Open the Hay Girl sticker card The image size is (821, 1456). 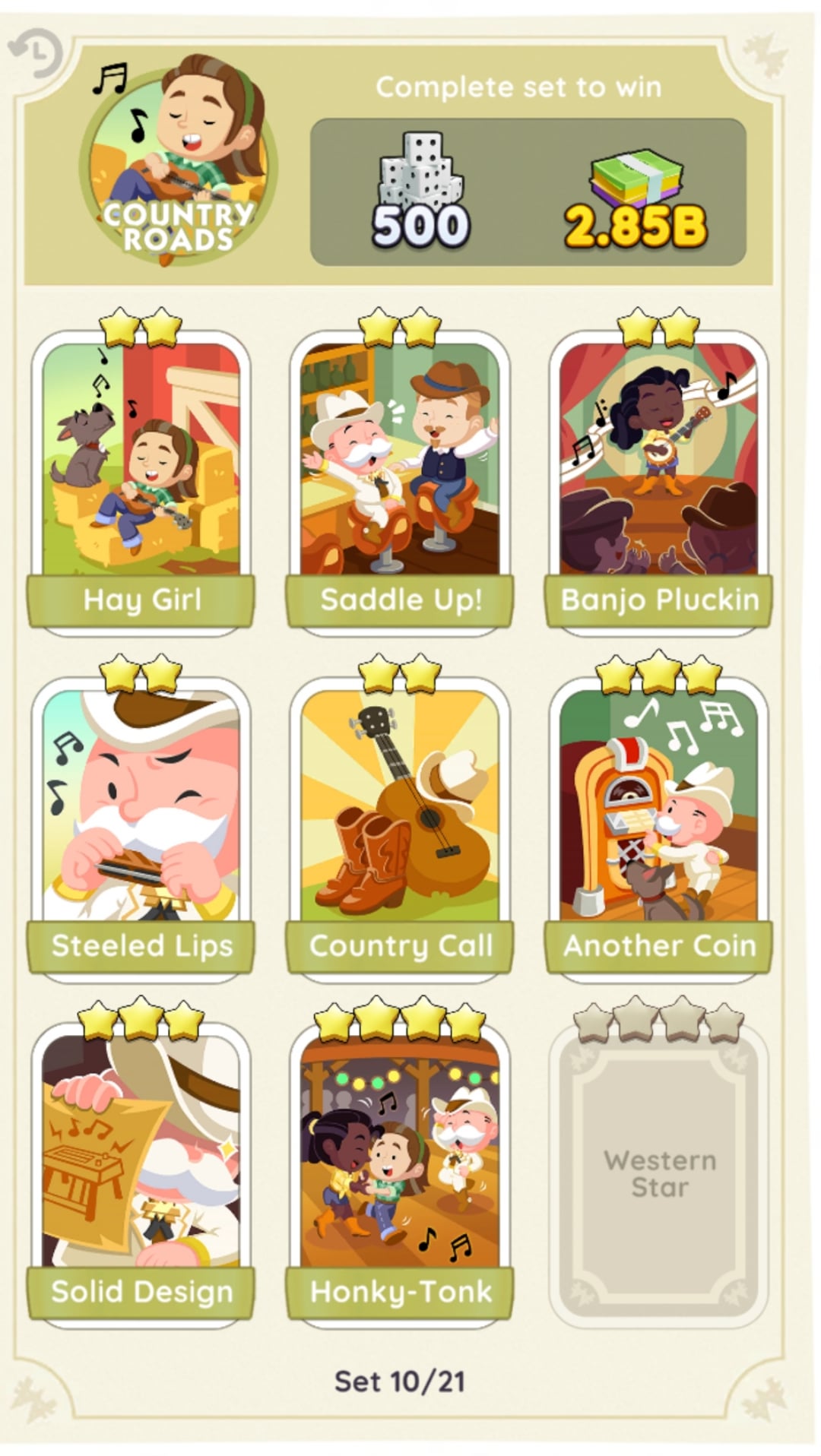click(141, 471)
